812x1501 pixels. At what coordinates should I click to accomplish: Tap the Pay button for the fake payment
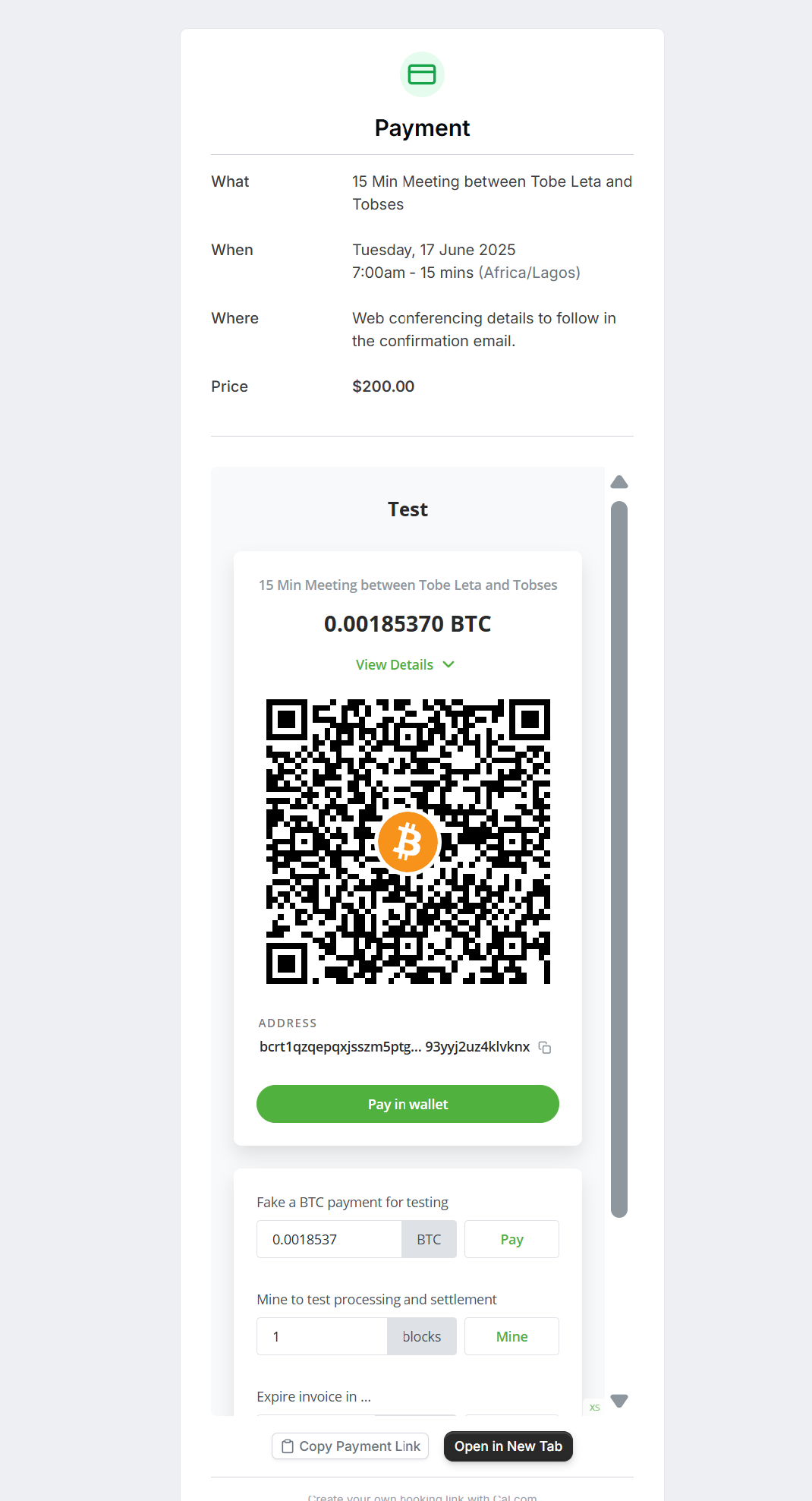point(511,1239)
